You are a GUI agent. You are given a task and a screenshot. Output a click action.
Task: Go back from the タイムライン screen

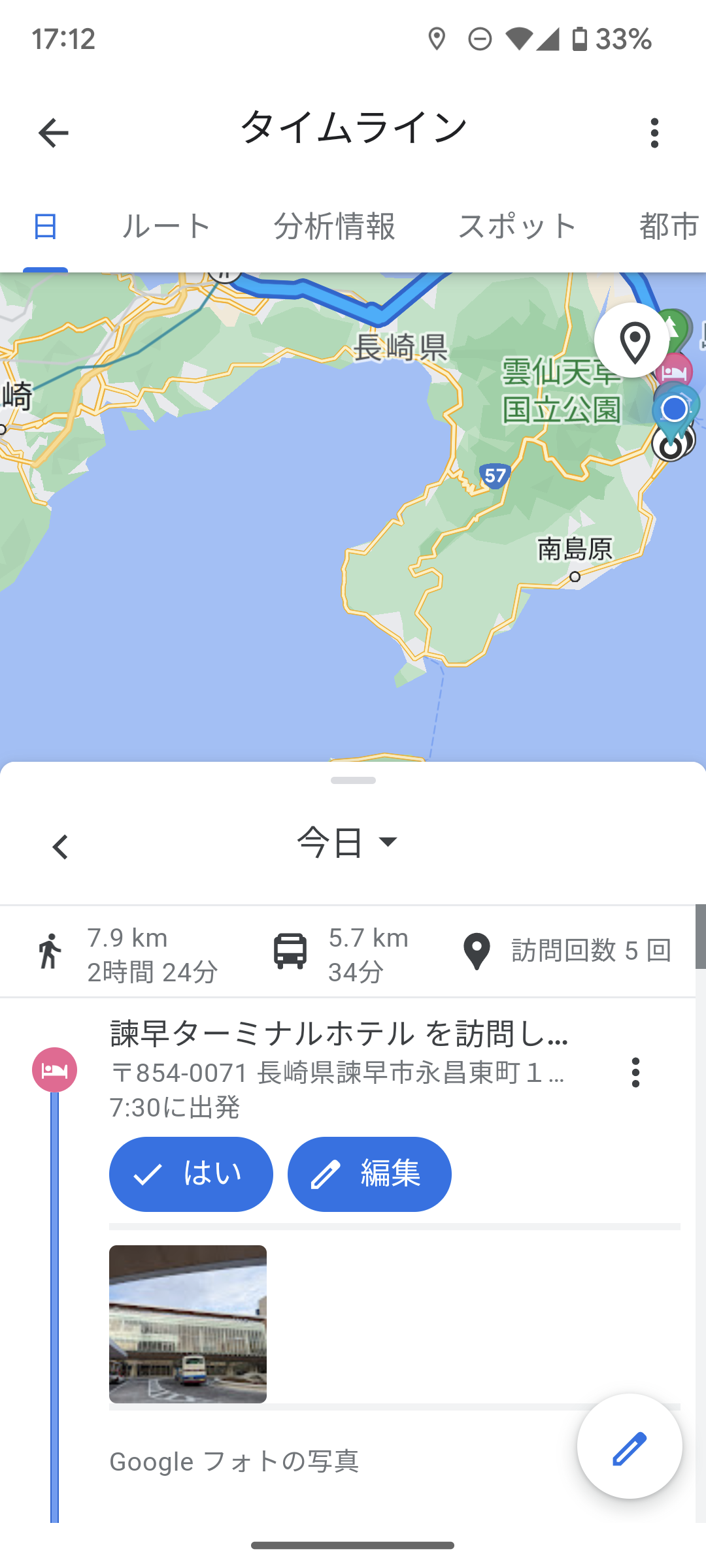[54, 133]
